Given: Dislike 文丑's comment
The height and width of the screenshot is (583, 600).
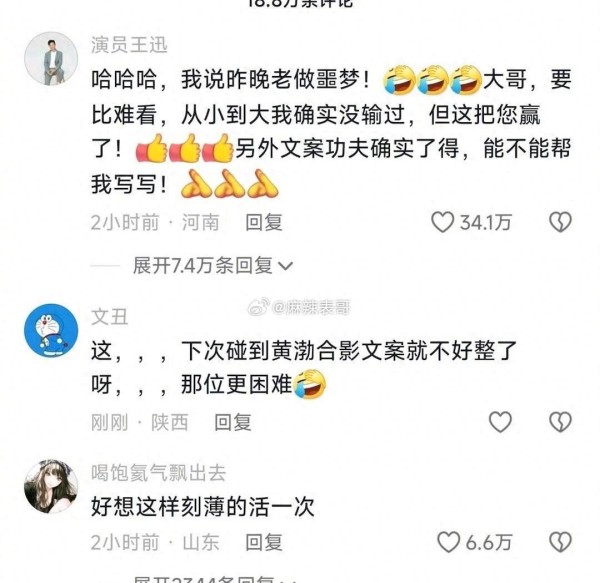Looking at the screenshot, I should [561, 422].
